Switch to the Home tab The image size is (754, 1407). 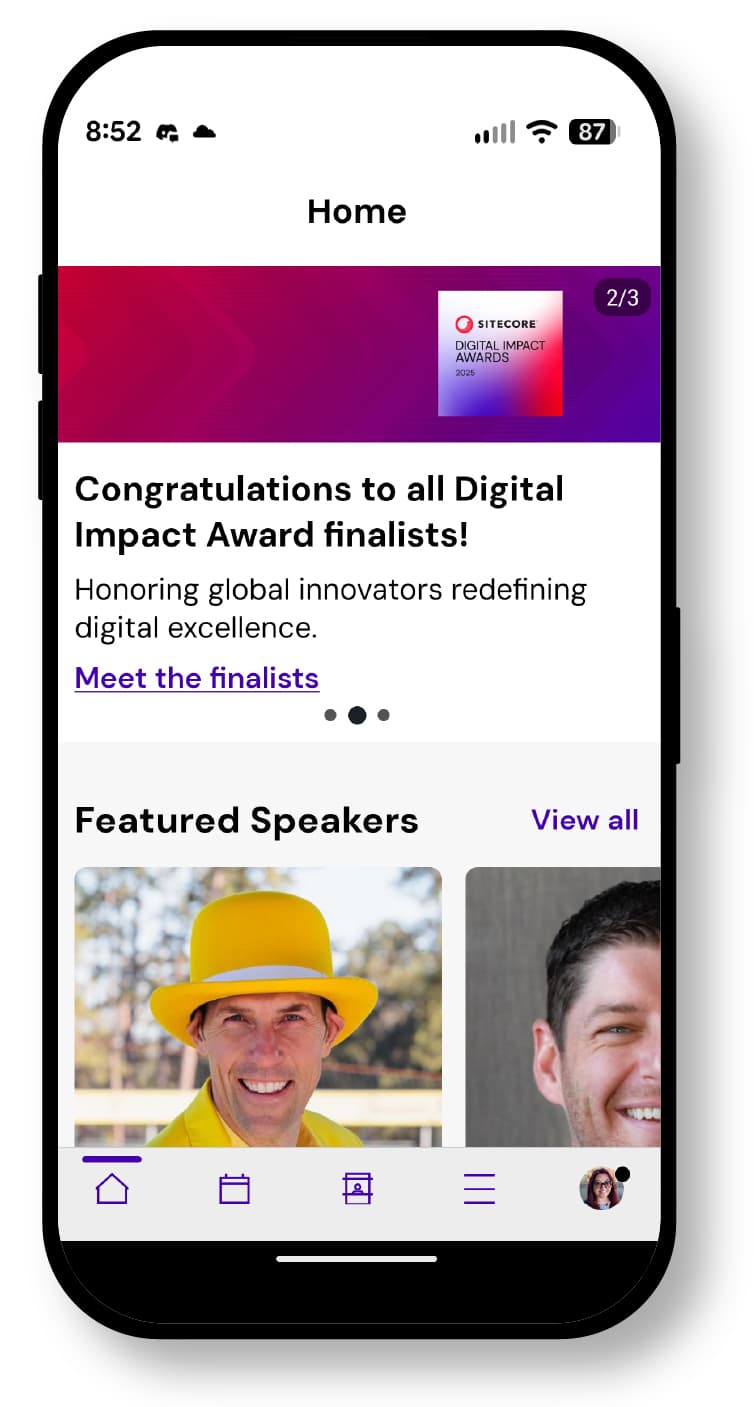[x=112, y=1189]
